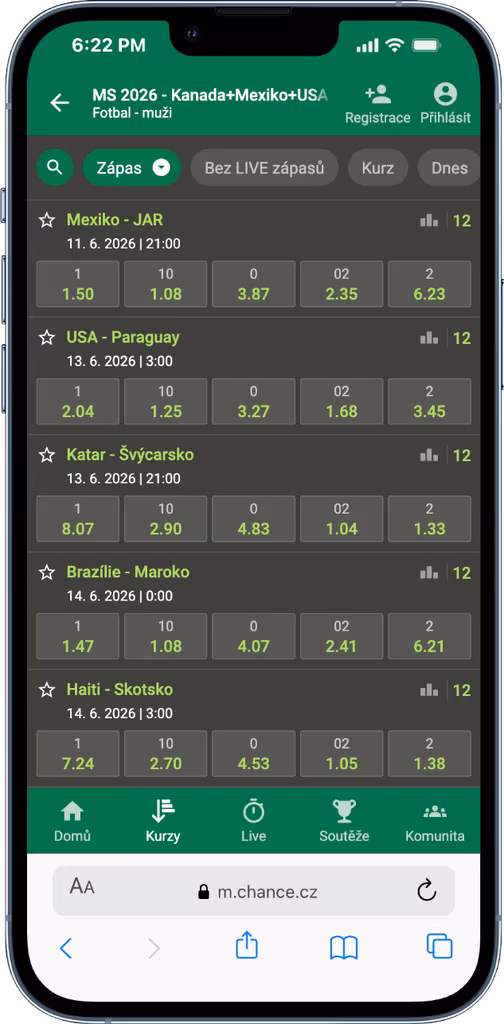Open statistics icon for USA - Paraguay
The height and width of the screenshot is (1024, 504).
click(x=429, y=338)
